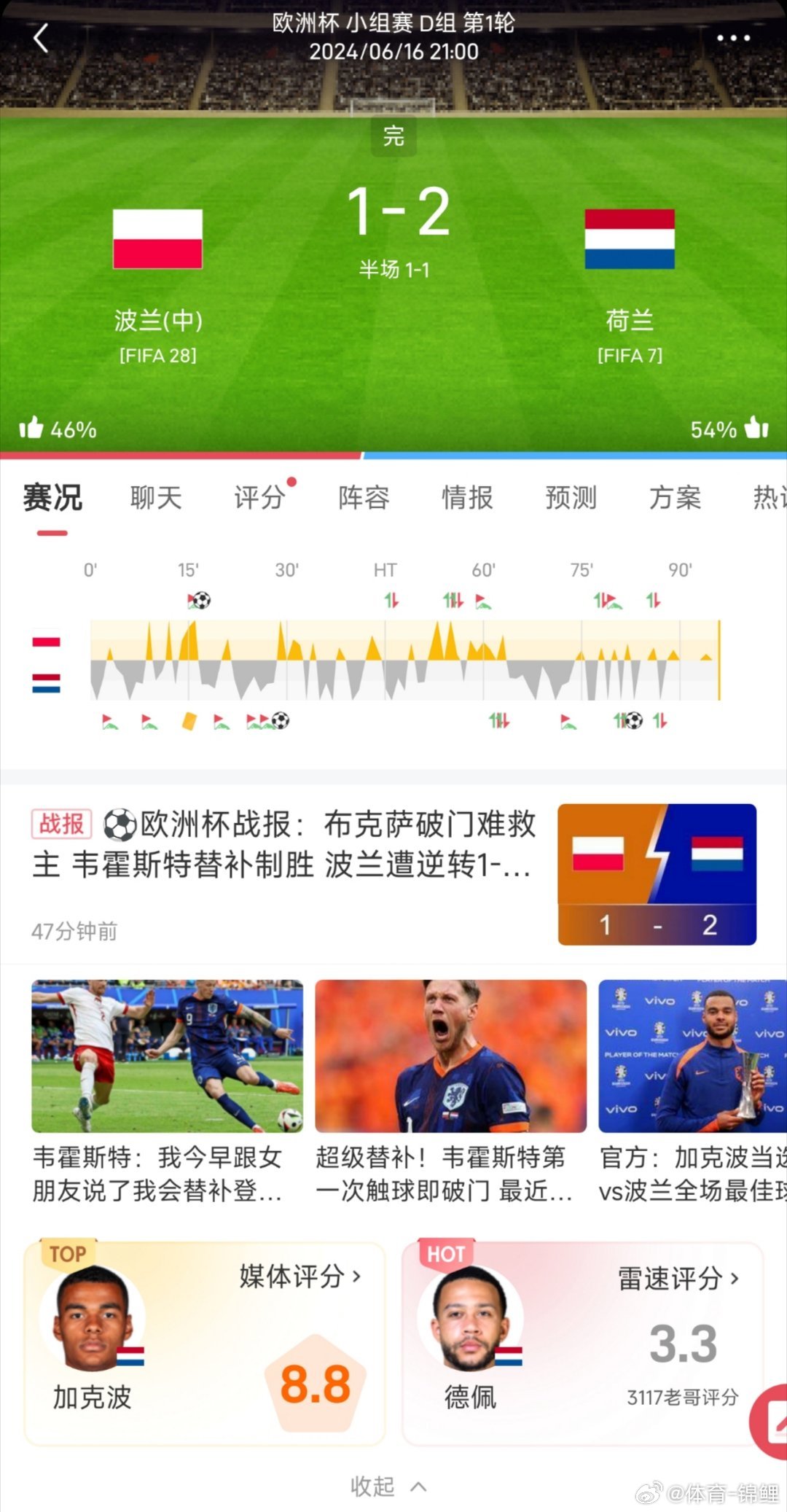Image resolution: width=787 pixels, height=1512 pixels.
Task: Select the yellow card marker on the timeline
Action: pos(187,719)
